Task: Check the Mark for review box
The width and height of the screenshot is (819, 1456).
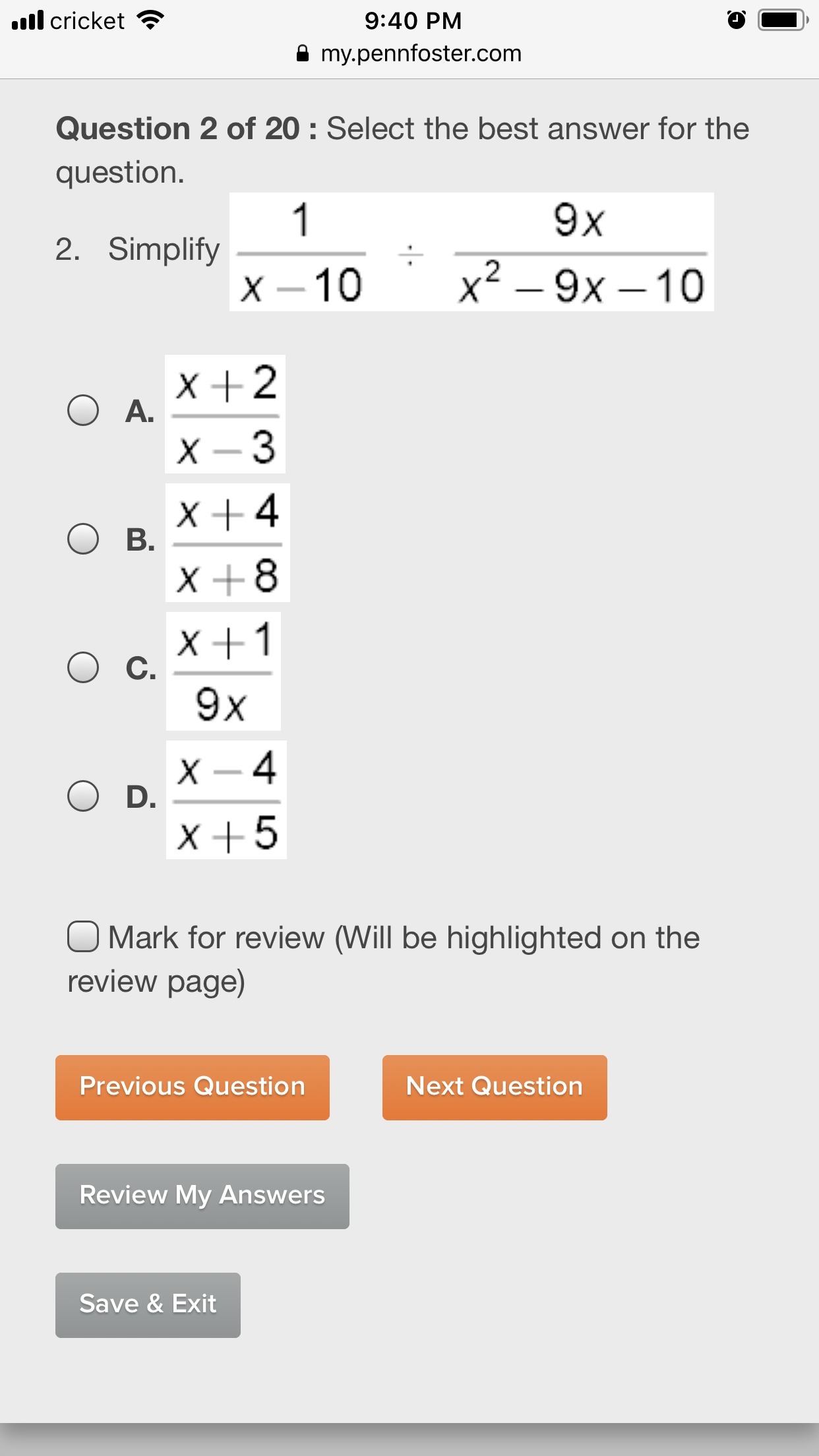Action: tap(83, 936)
